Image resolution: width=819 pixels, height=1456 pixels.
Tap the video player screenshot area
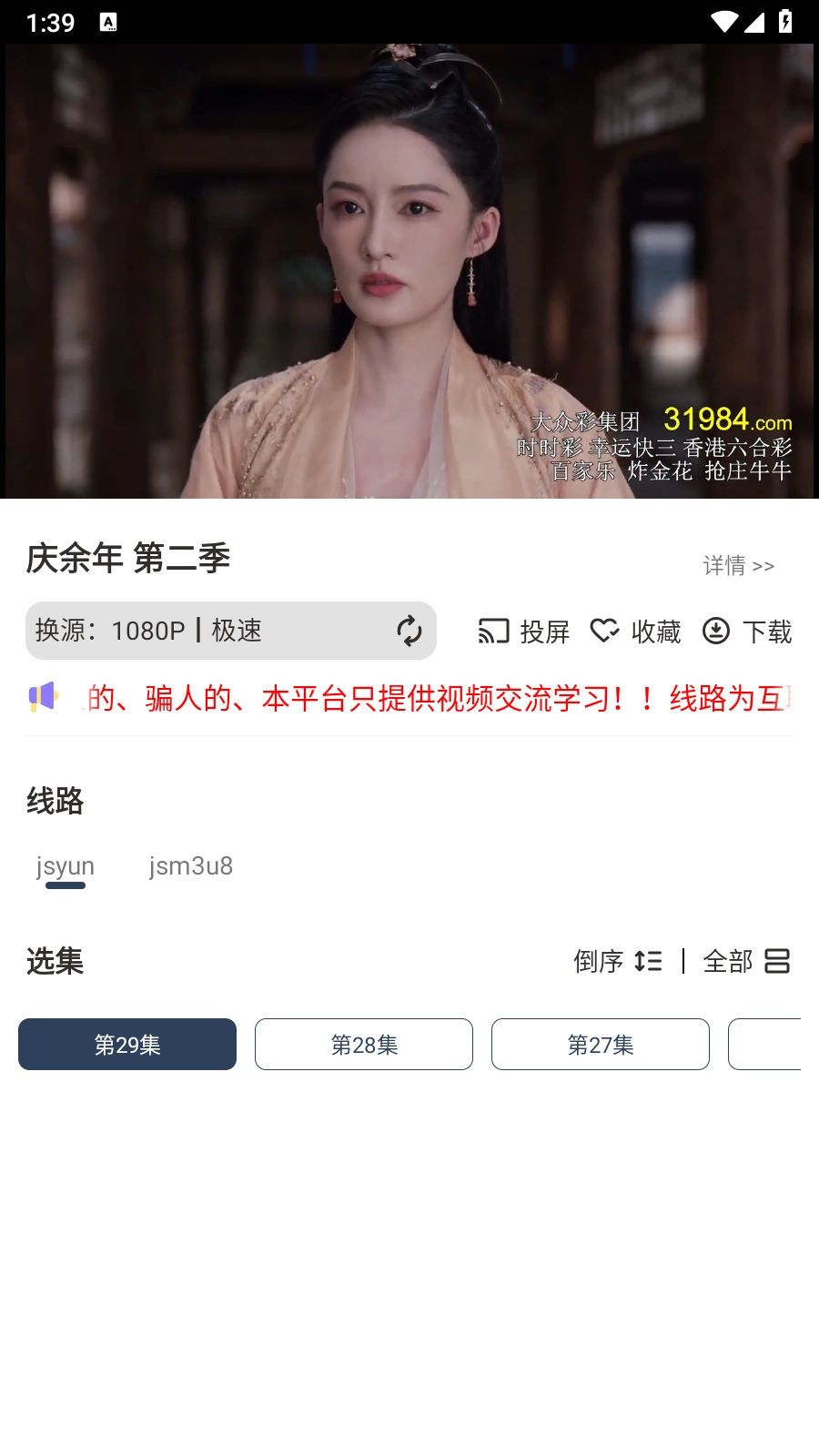tap(409, 268)
